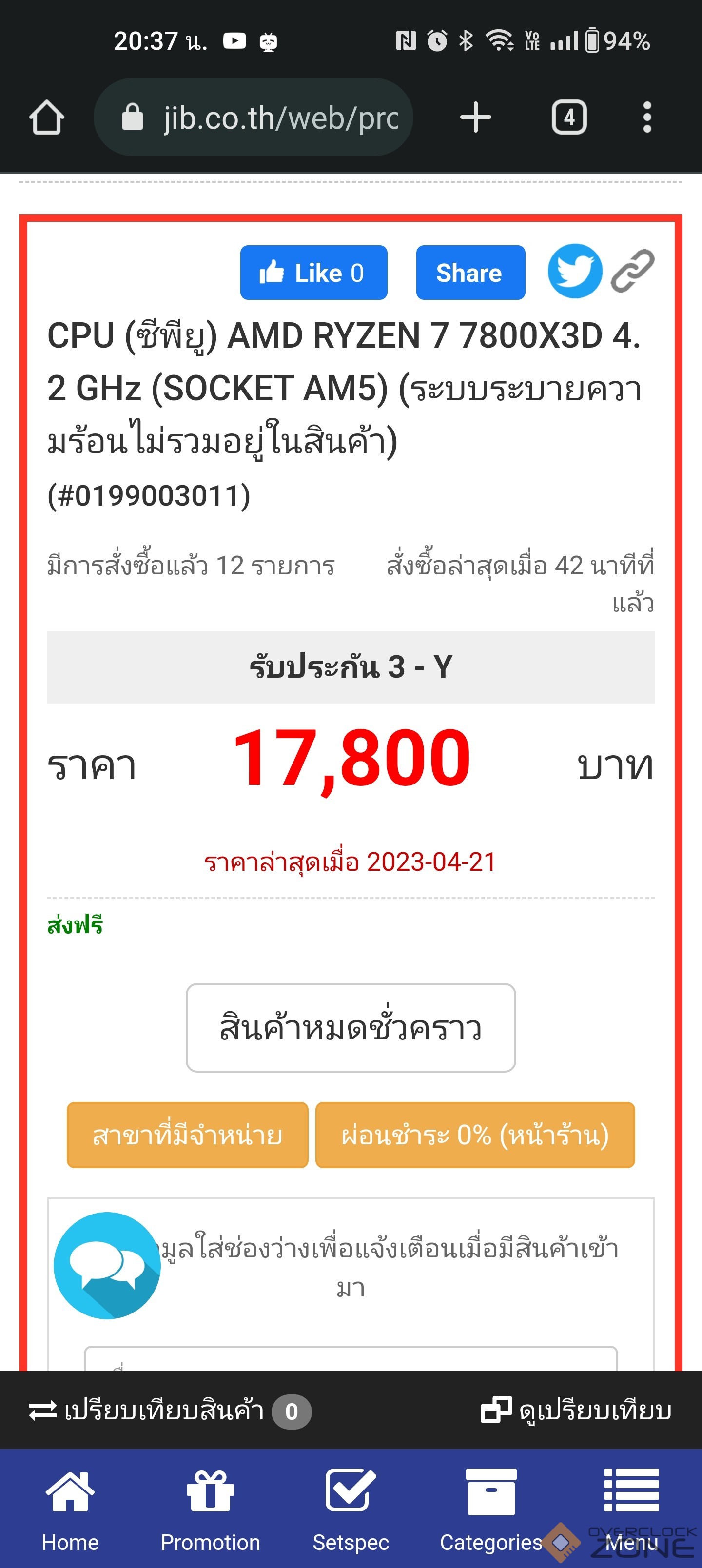The width and height of the screenshot is (702, 1568).
Task: Tap the browser home icon
Action: point(46,117)
